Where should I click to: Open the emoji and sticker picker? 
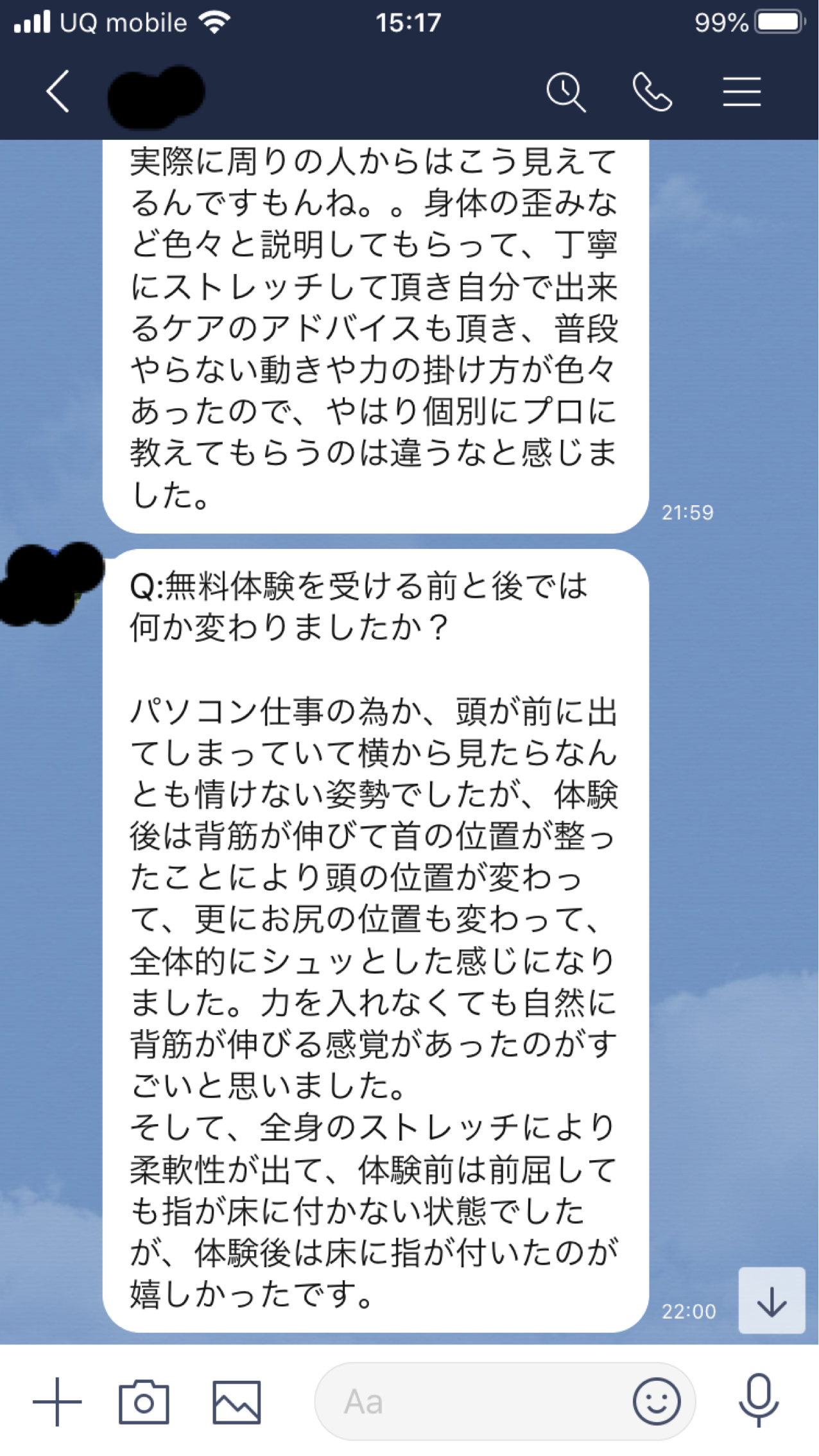point(657,1401)
